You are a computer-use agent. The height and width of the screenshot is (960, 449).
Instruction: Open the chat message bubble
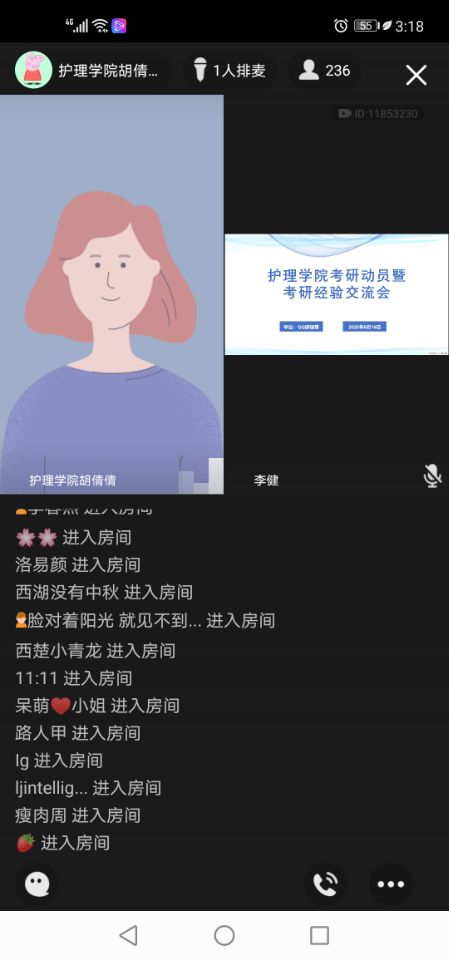[37, 883]
